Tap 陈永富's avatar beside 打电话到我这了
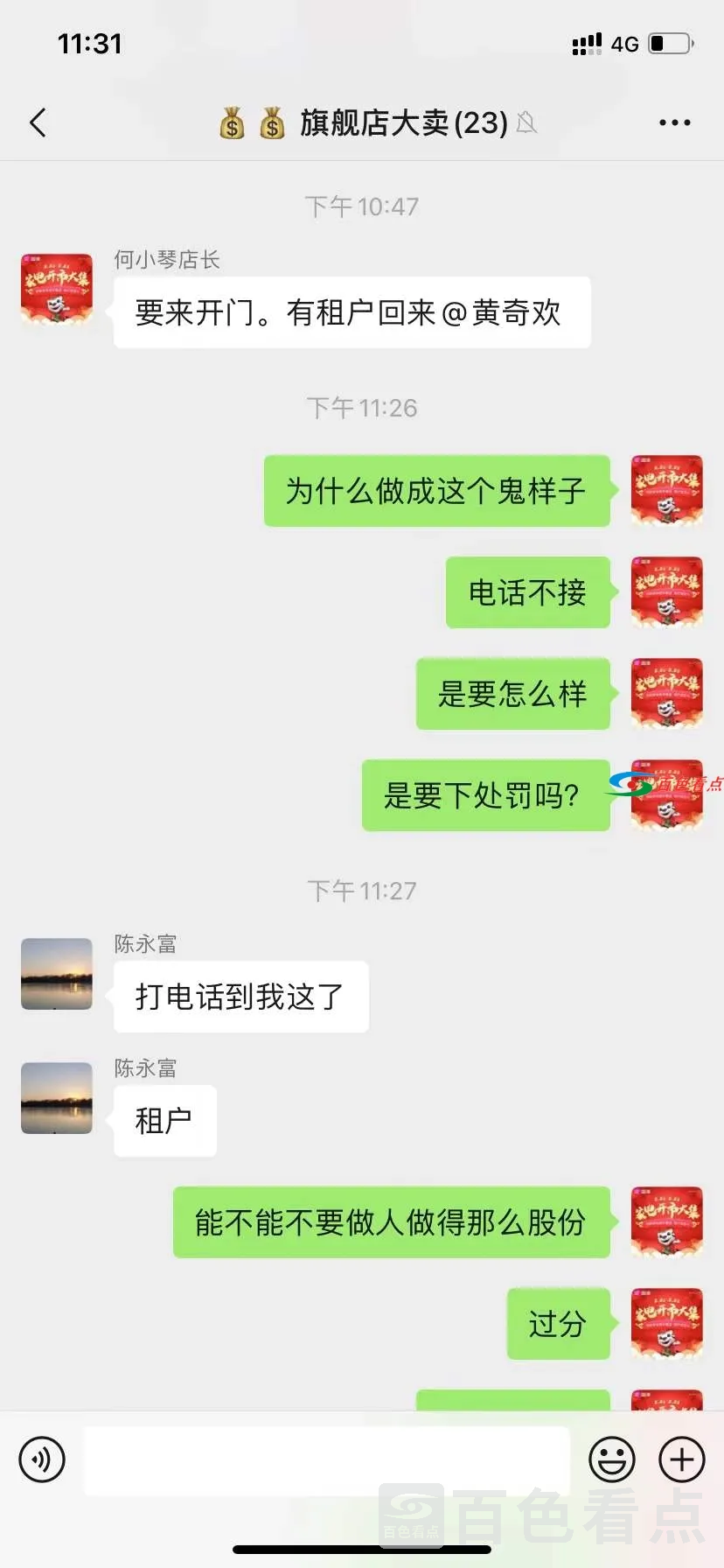Screen dimensions: 724x1568 click(x=57, y=974)
